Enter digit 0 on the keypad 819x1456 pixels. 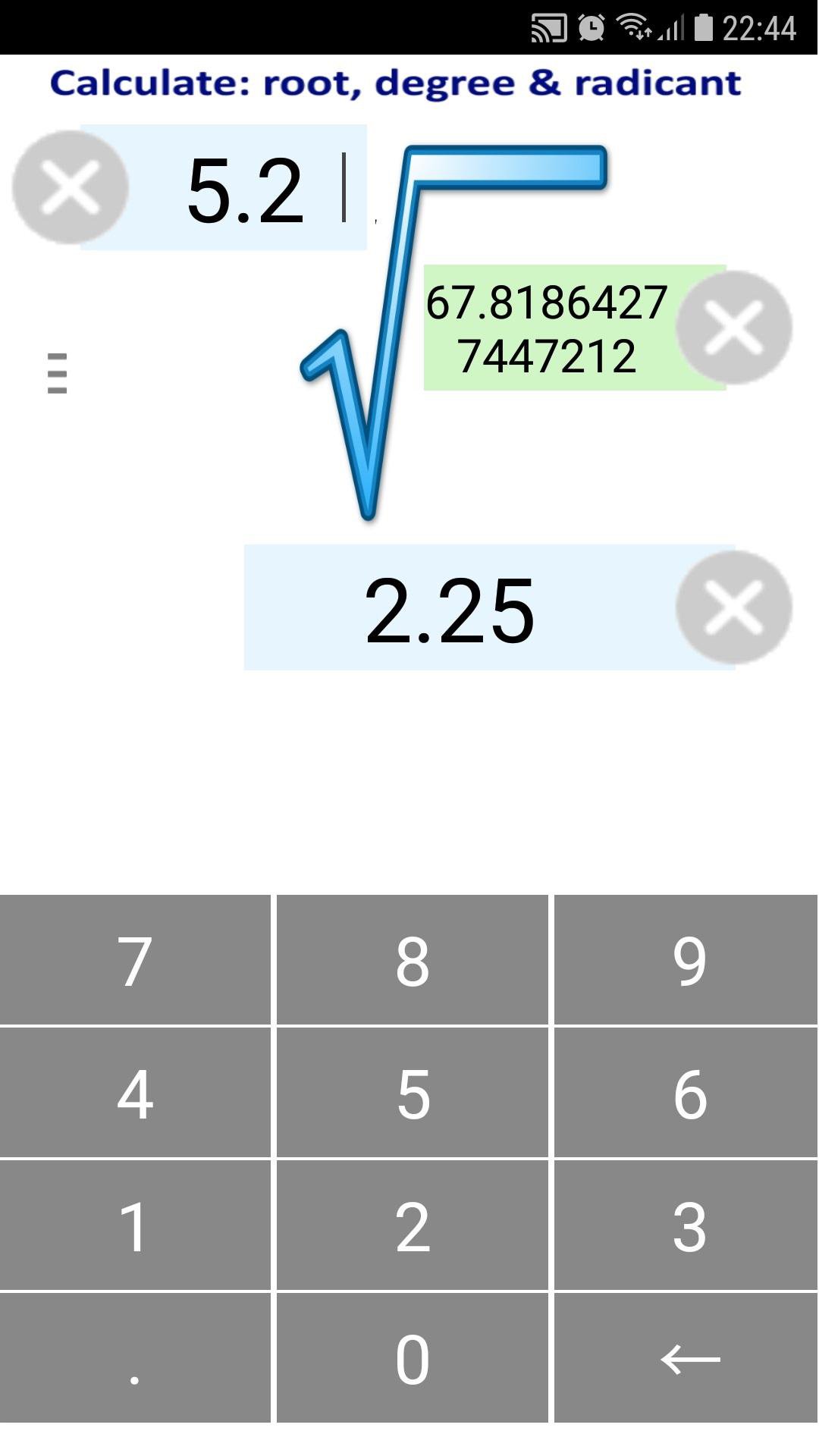[x=412, y=1358]
